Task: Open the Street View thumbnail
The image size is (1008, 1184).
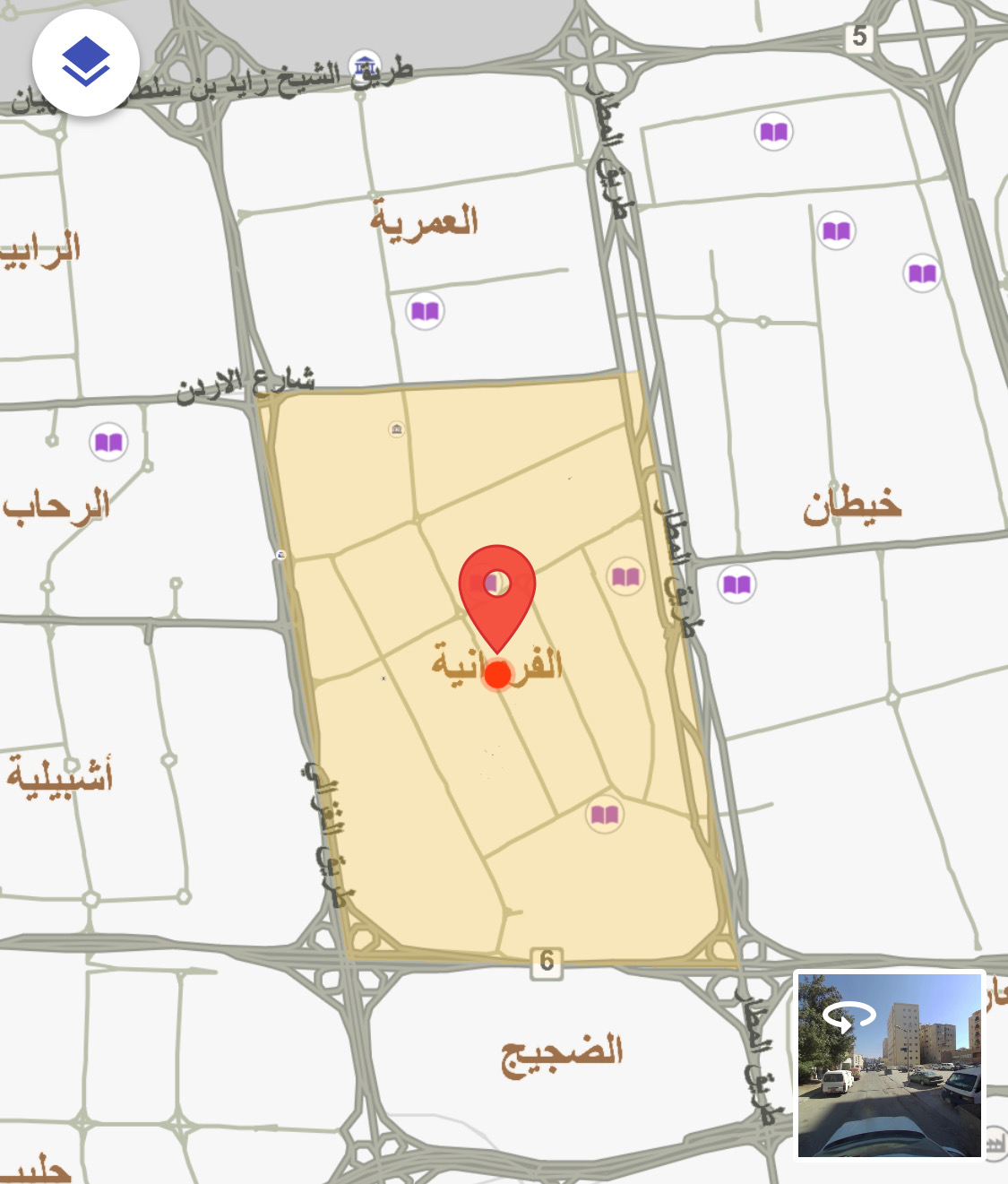Action: point(890,1064)
